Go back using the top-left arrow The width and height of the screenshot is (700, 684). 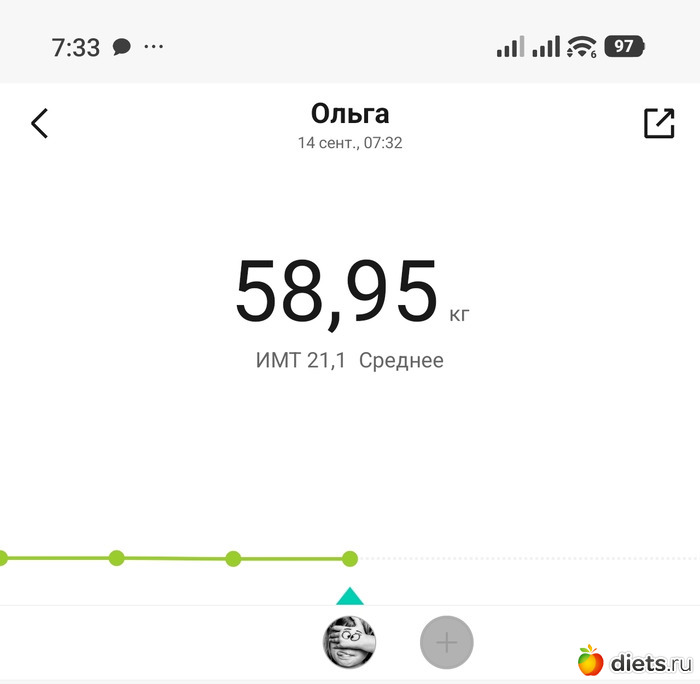[x=39, y=123]
